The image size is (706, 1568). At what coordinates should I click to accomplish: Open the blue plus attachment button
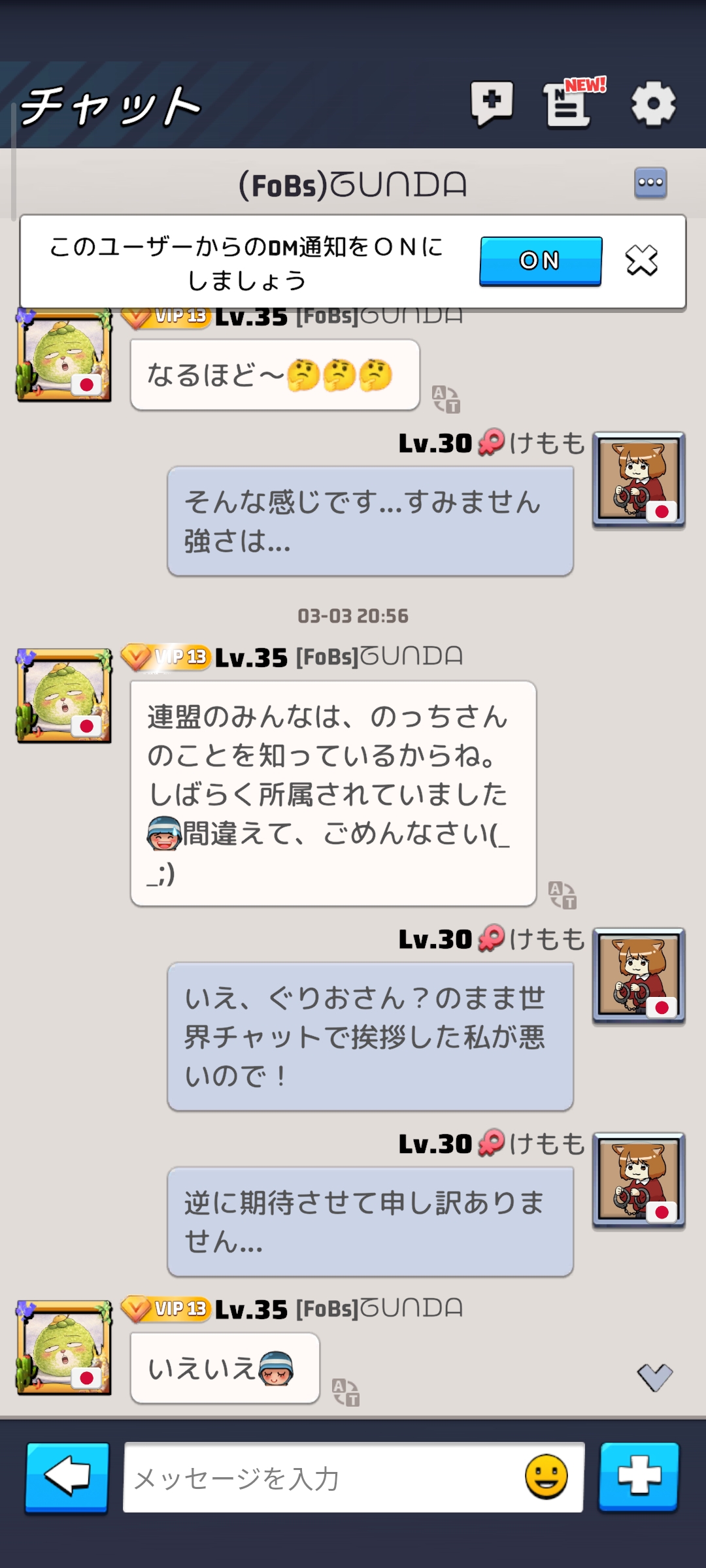click(639, 1477)
